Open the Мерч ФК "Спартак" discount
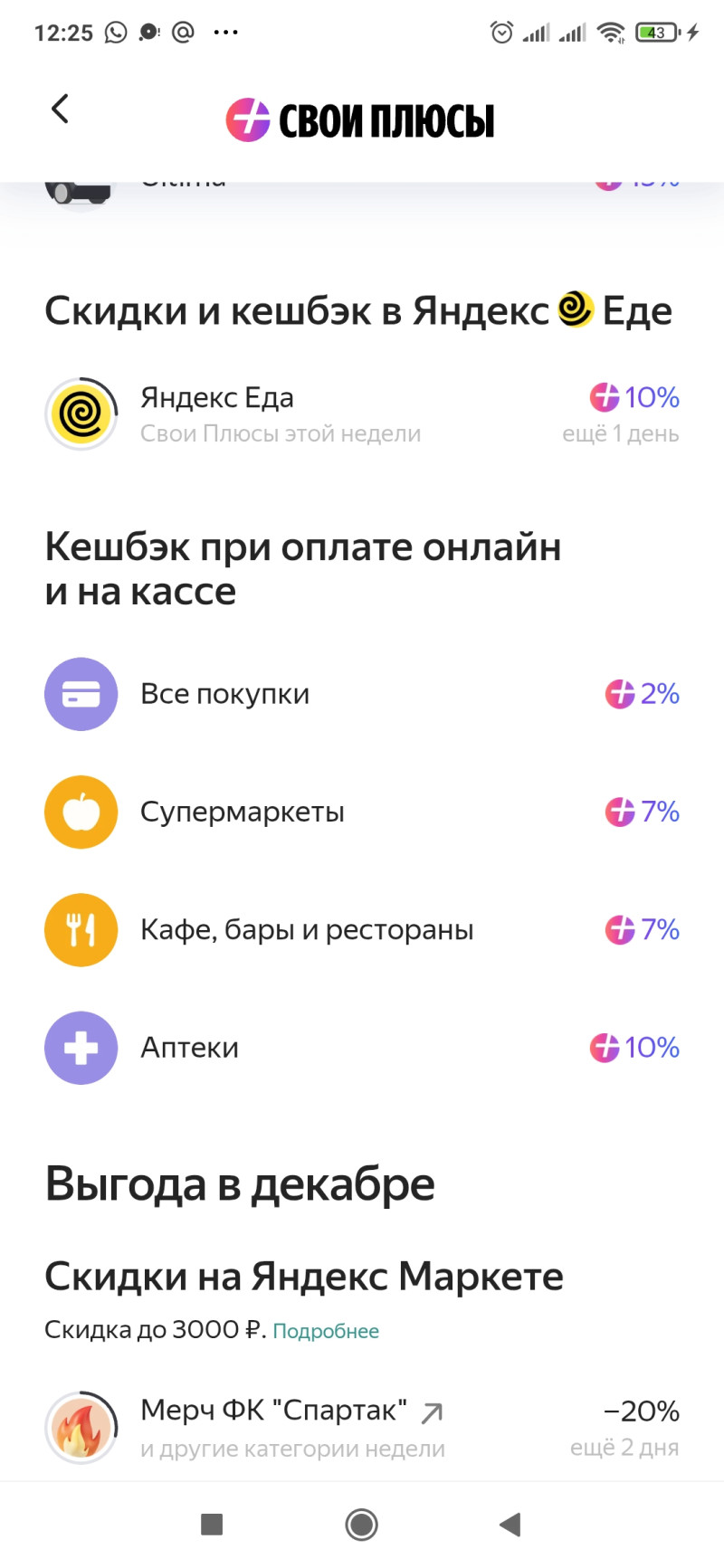 tap(362, 1427)
